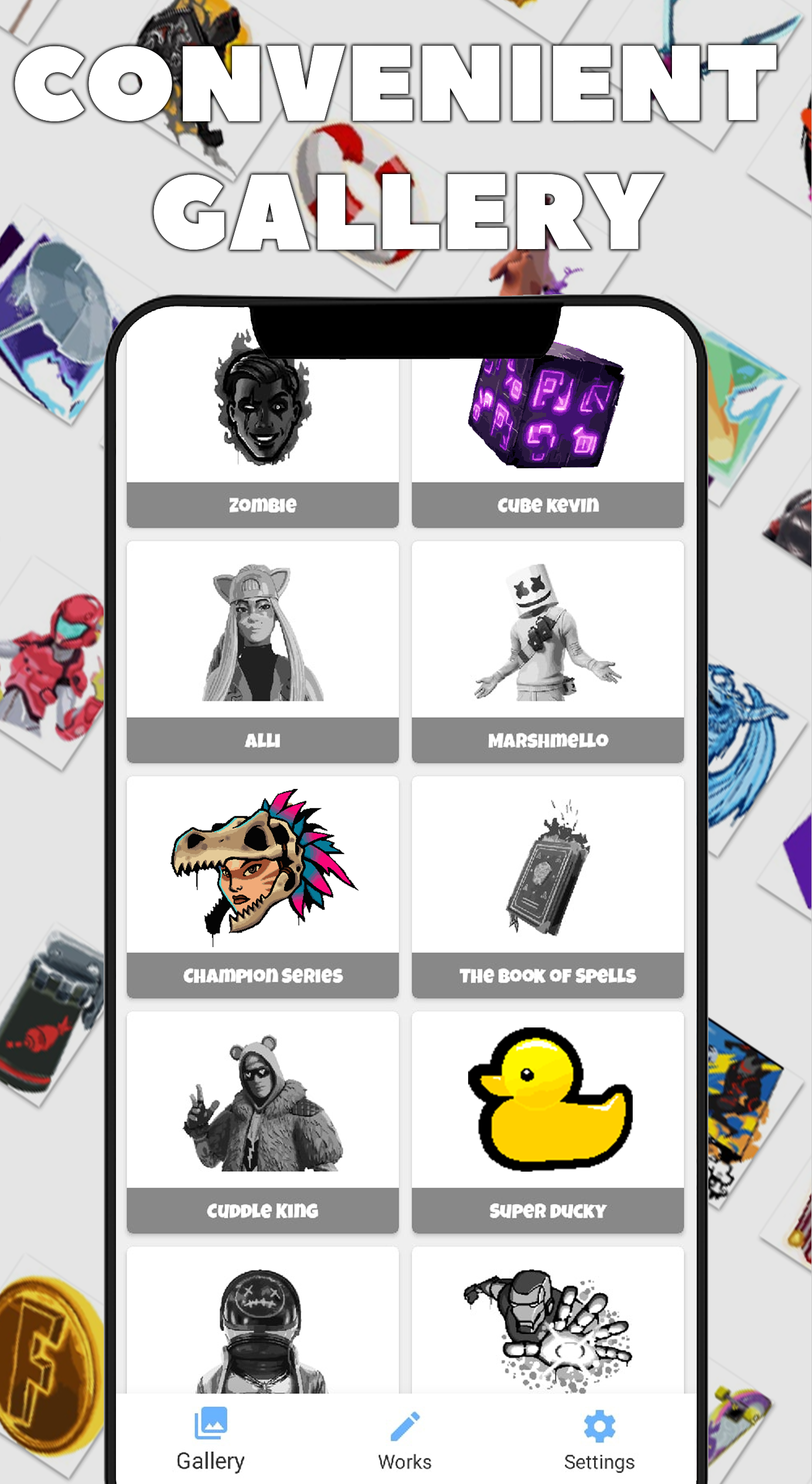Click the Zombie title banner

point(262,504)
